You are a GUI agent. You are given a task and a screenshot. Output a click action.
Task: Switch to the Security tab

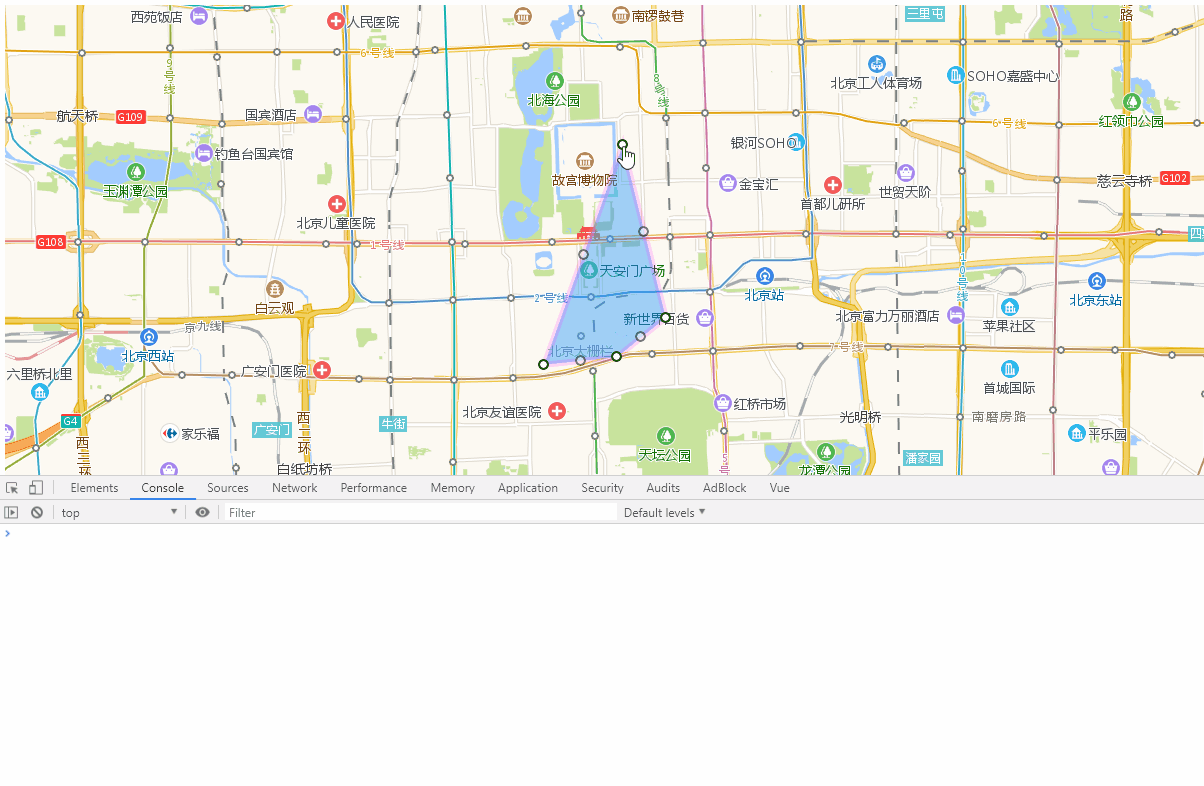pos(602,488)
